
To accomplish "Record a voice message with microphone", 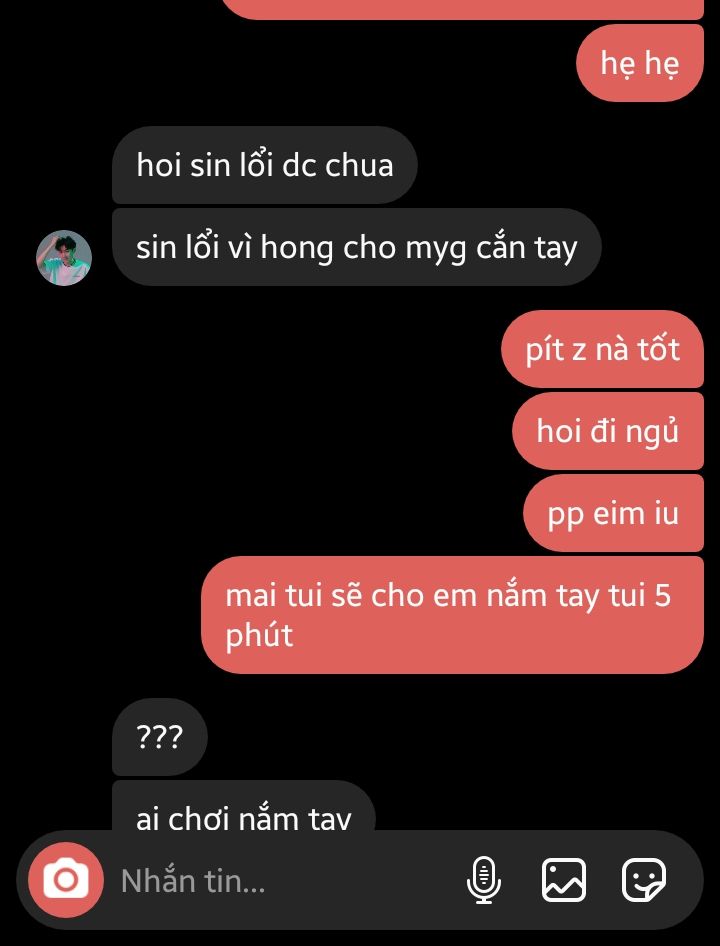I will tap(484, 881).
